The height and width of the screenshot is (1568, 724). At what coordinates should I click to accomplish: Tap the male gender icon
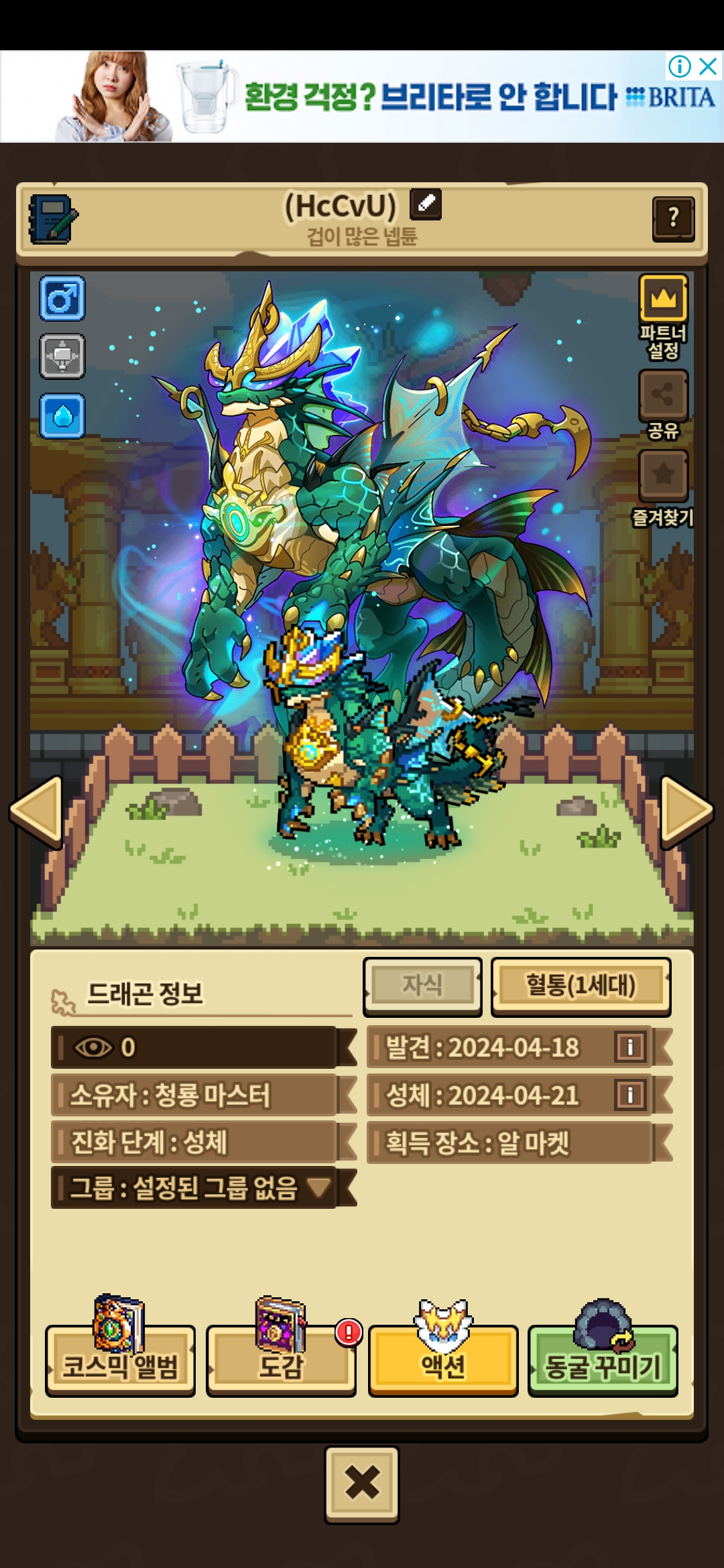tap(62, 298)
